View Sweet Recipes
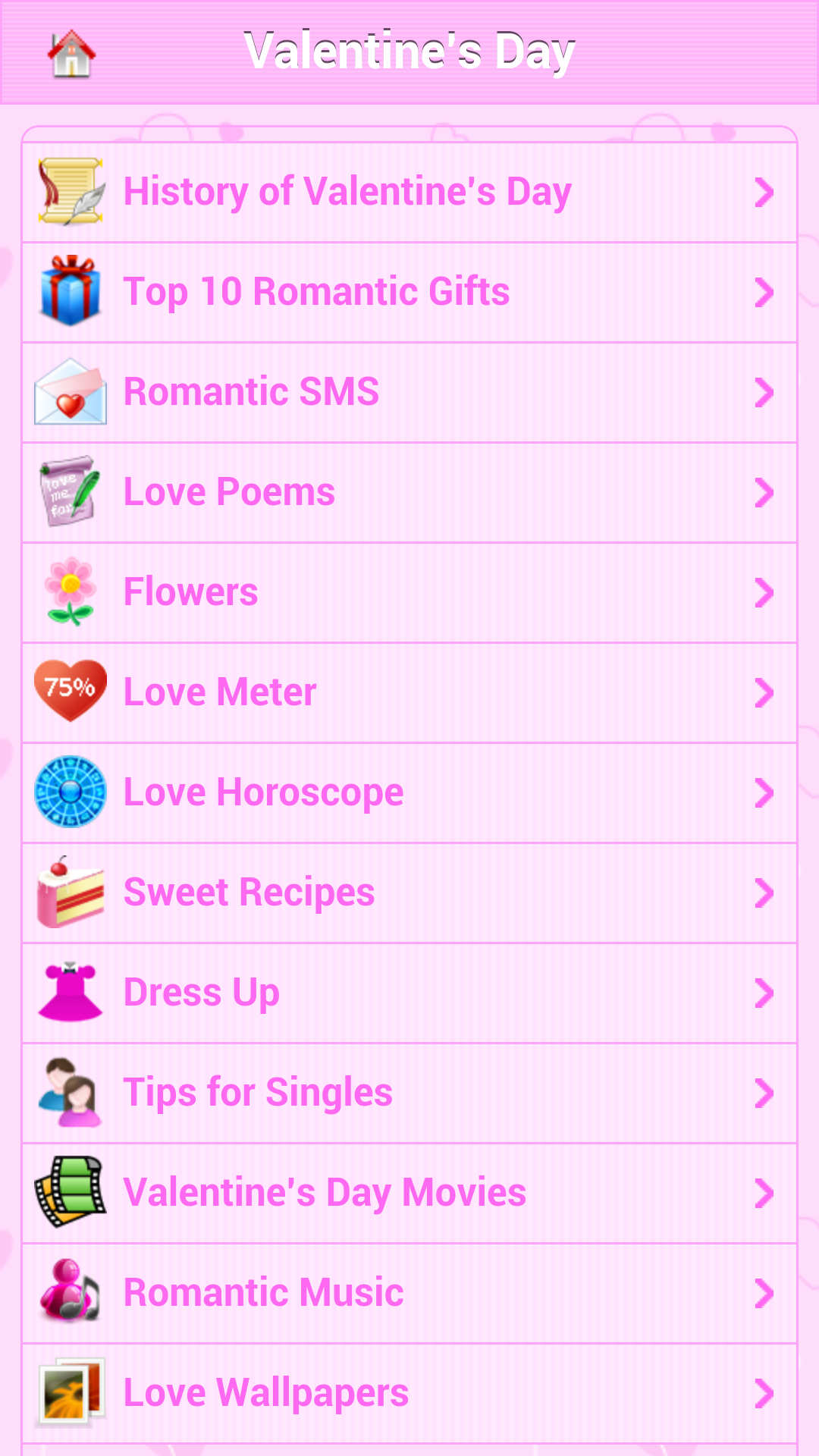 [409, 893]
